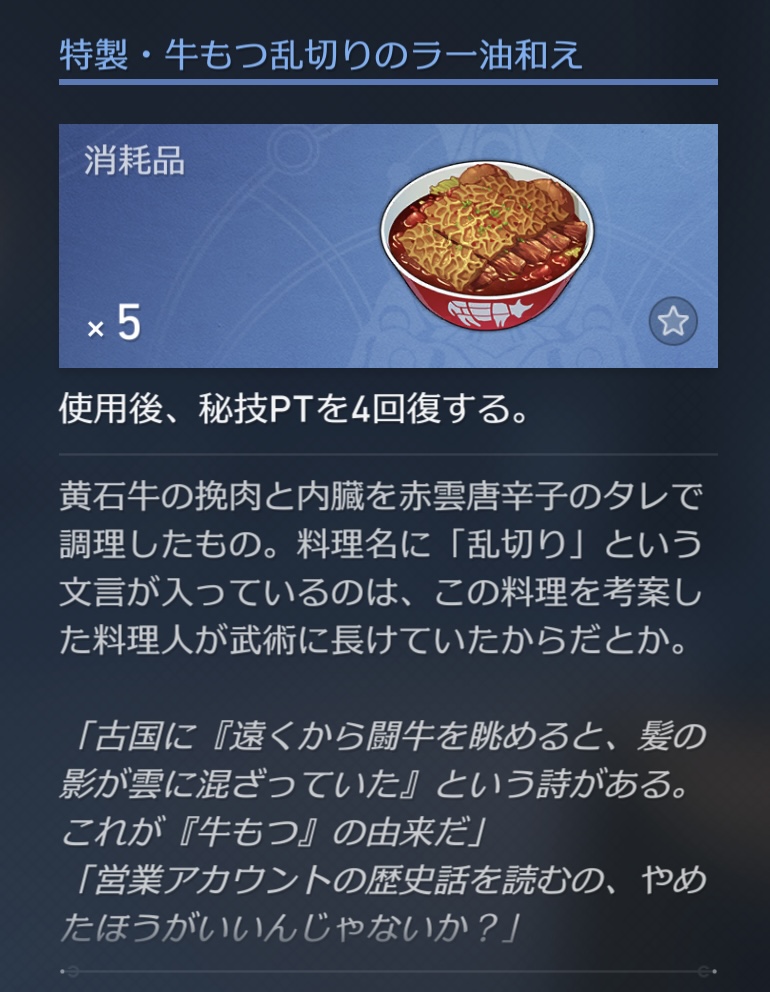Tap the star favorite icon on the item card
The height and width of the screenshot is (992, 770).
click(x=673, y=321)
